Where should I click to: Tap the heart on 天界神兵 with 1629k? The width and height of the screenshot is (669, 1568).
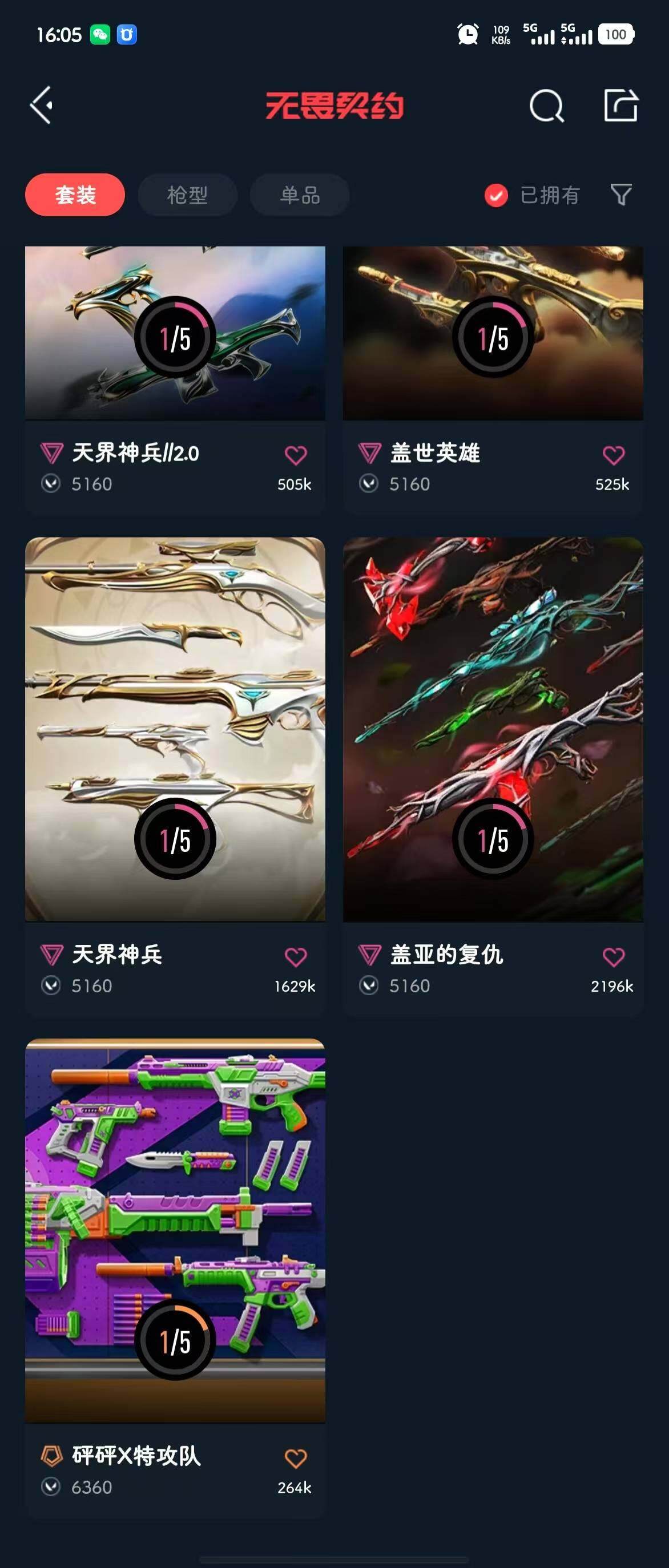click(296, 957)
